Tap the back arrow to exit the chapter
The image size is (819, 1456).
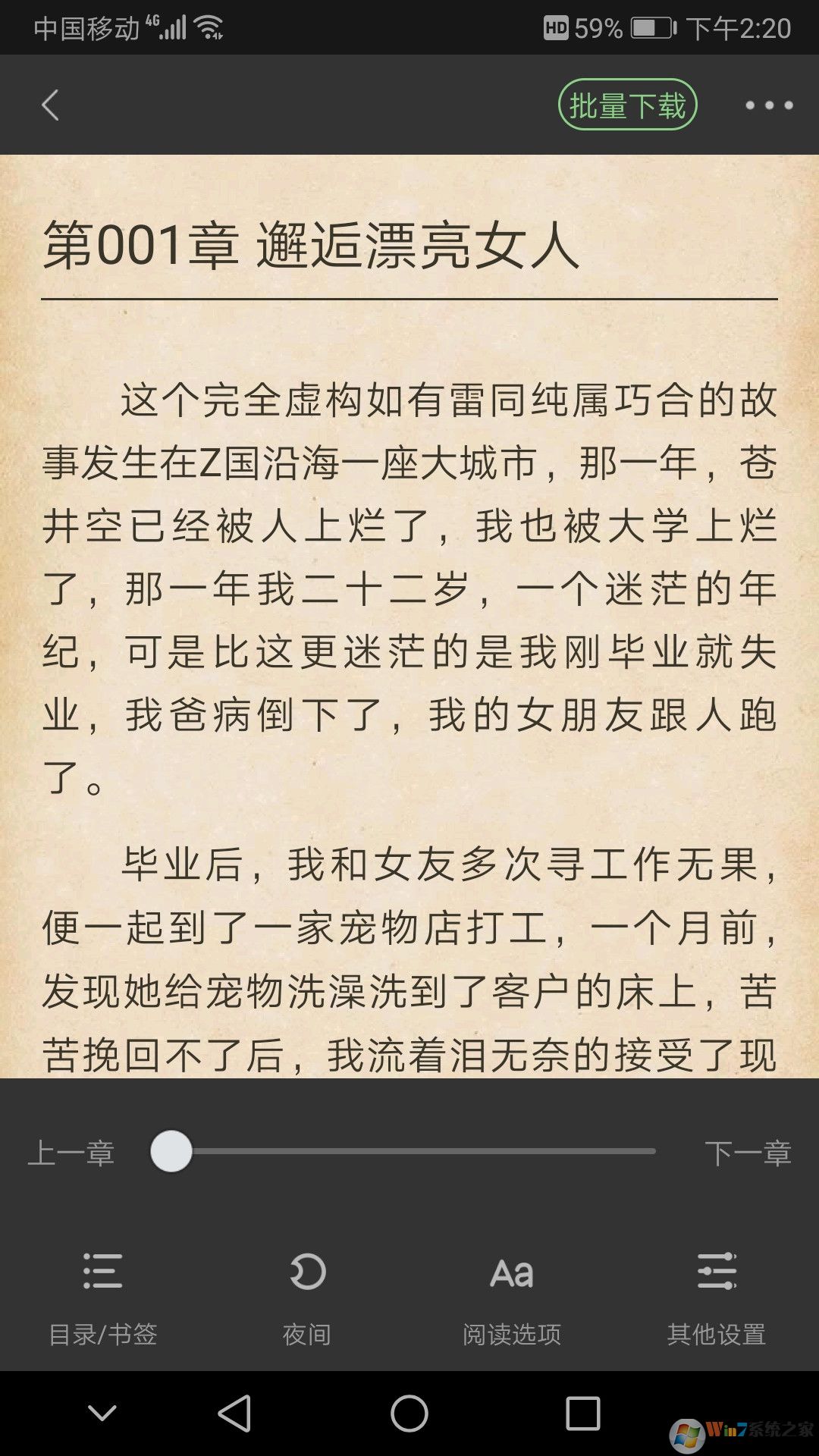[x=50, y=105]
